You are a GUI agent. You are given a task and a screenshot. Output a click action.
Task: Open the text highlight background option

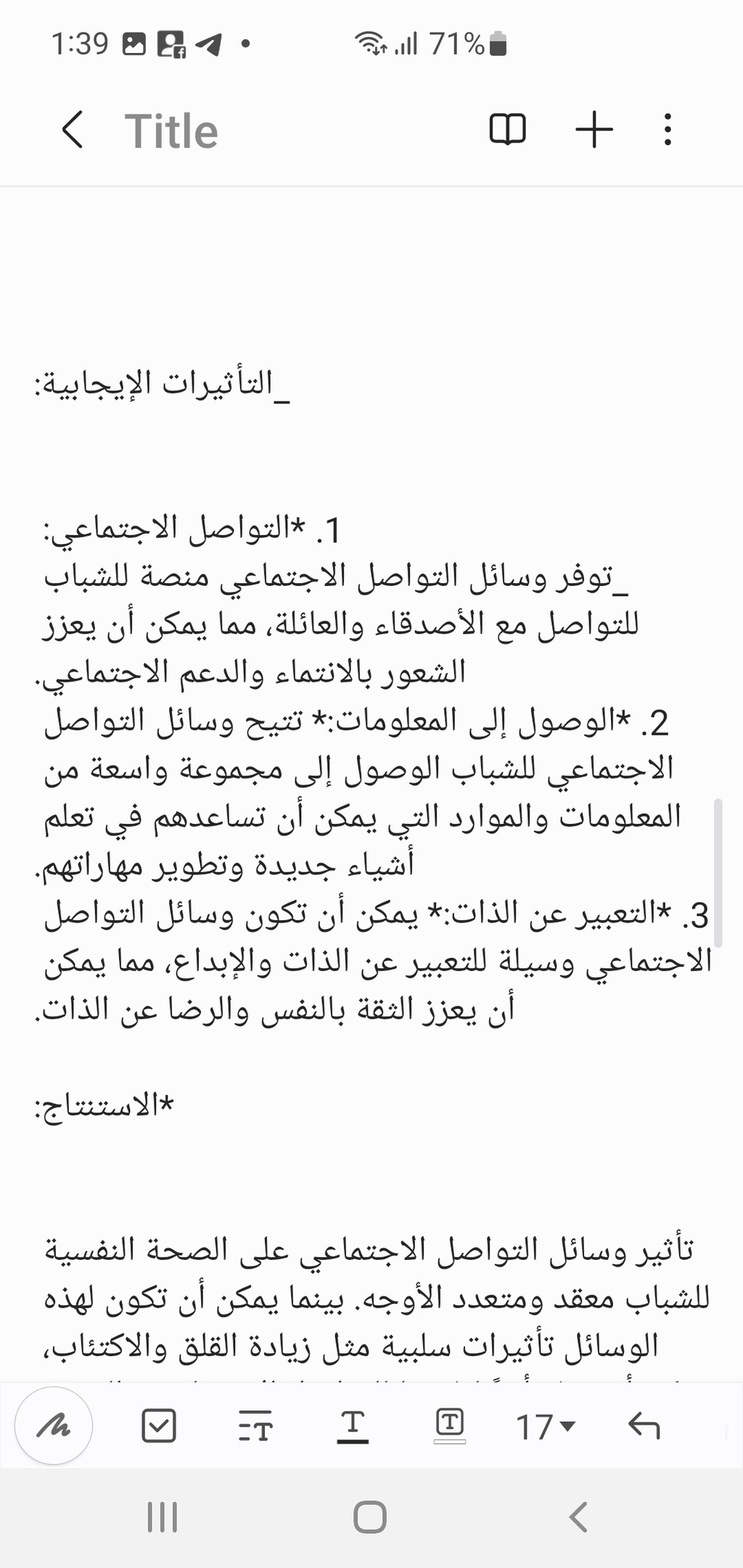point(450,1426)
